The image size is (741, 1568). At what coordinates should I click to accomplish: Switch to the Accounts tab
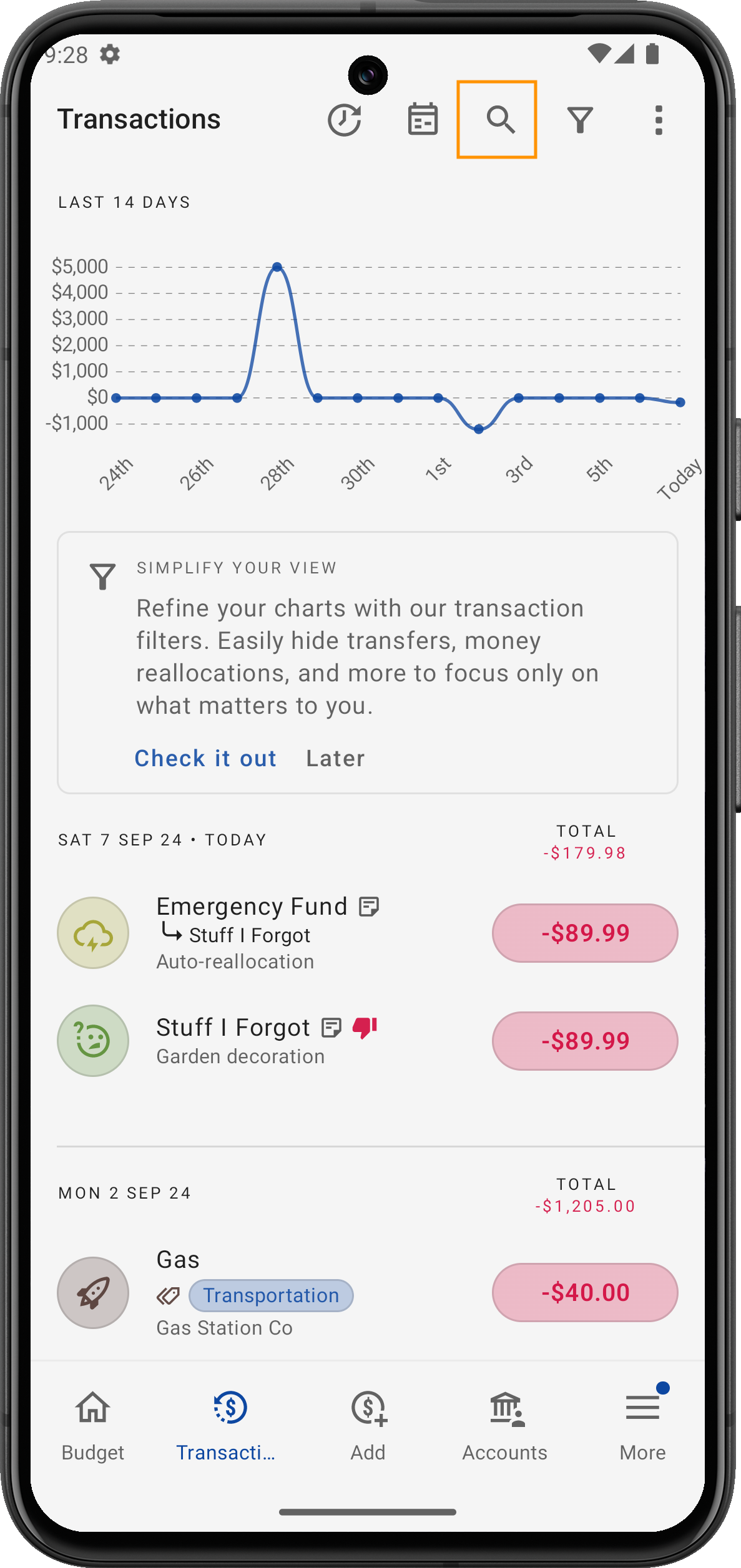(x=504, y=1426)
